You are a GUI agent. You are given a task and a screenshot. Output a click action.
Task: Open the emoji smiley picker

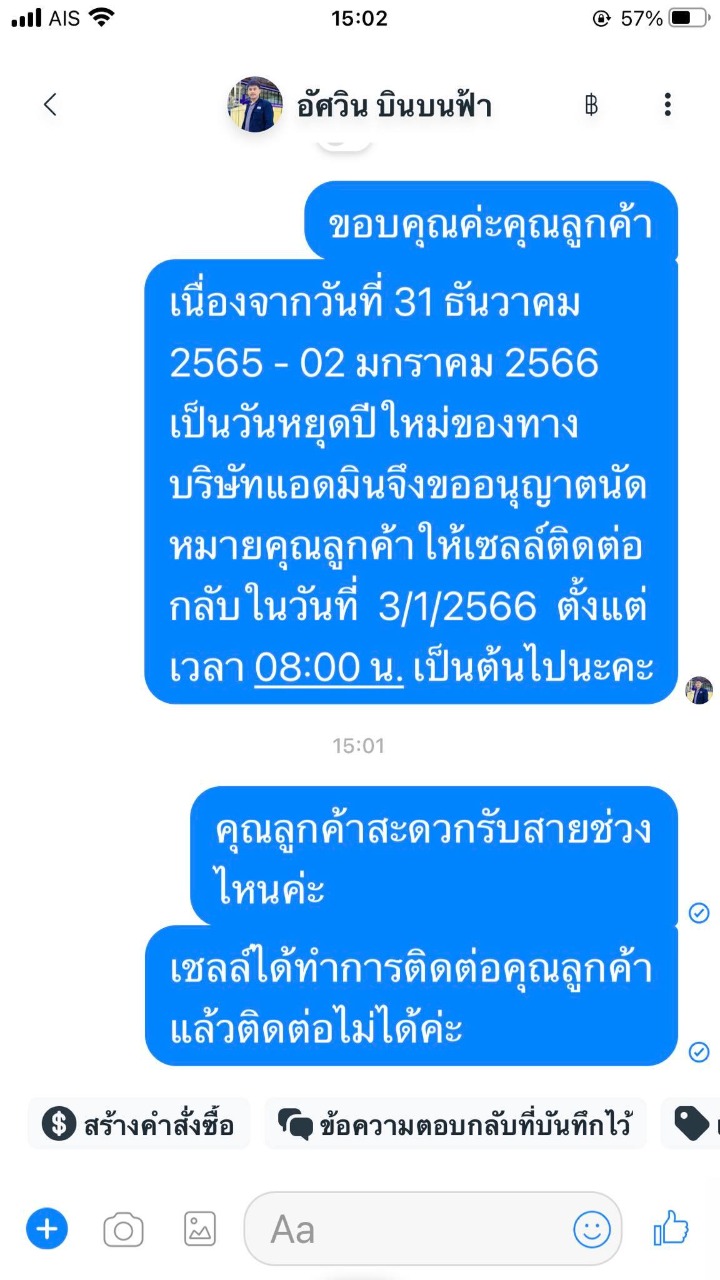[591, 1229]
